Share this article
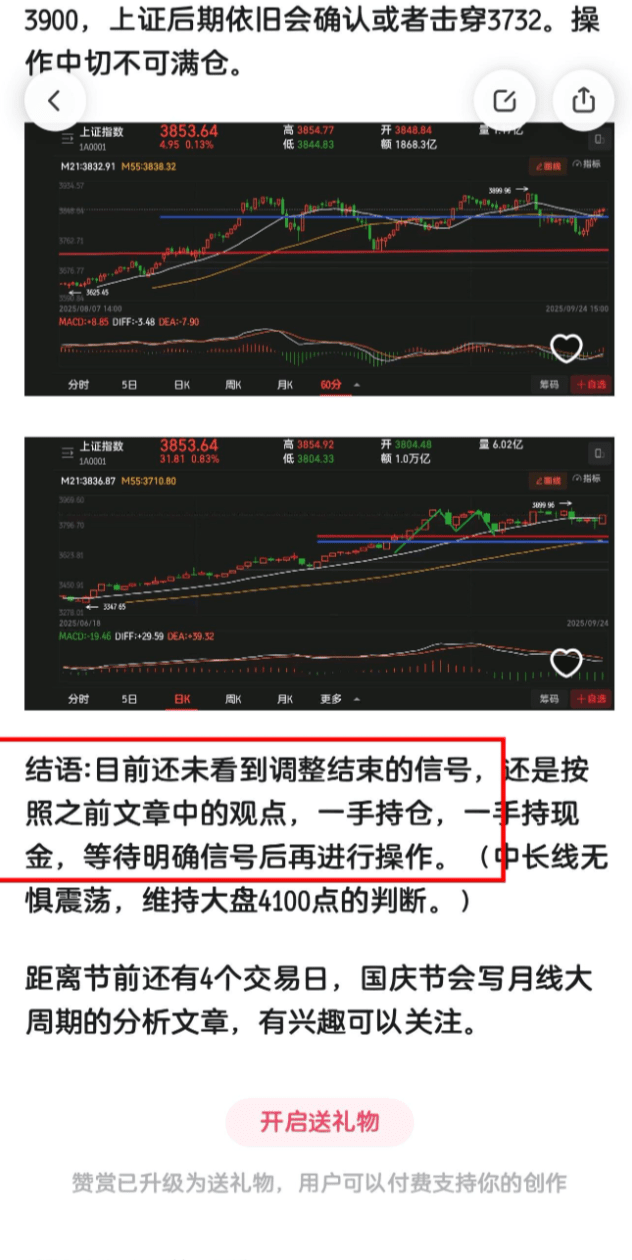 [583, 100]
